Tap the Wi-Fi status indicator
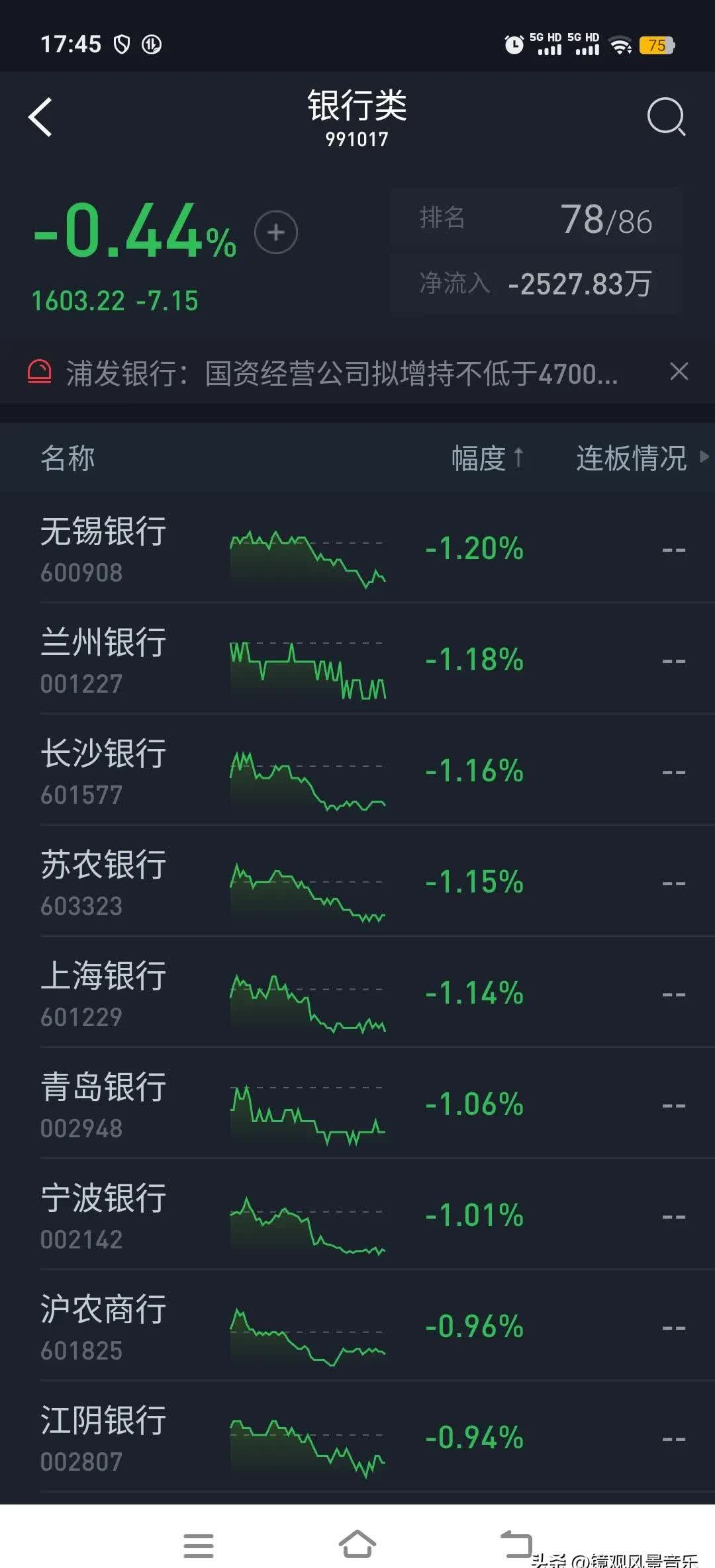 [x=620, y=44]
